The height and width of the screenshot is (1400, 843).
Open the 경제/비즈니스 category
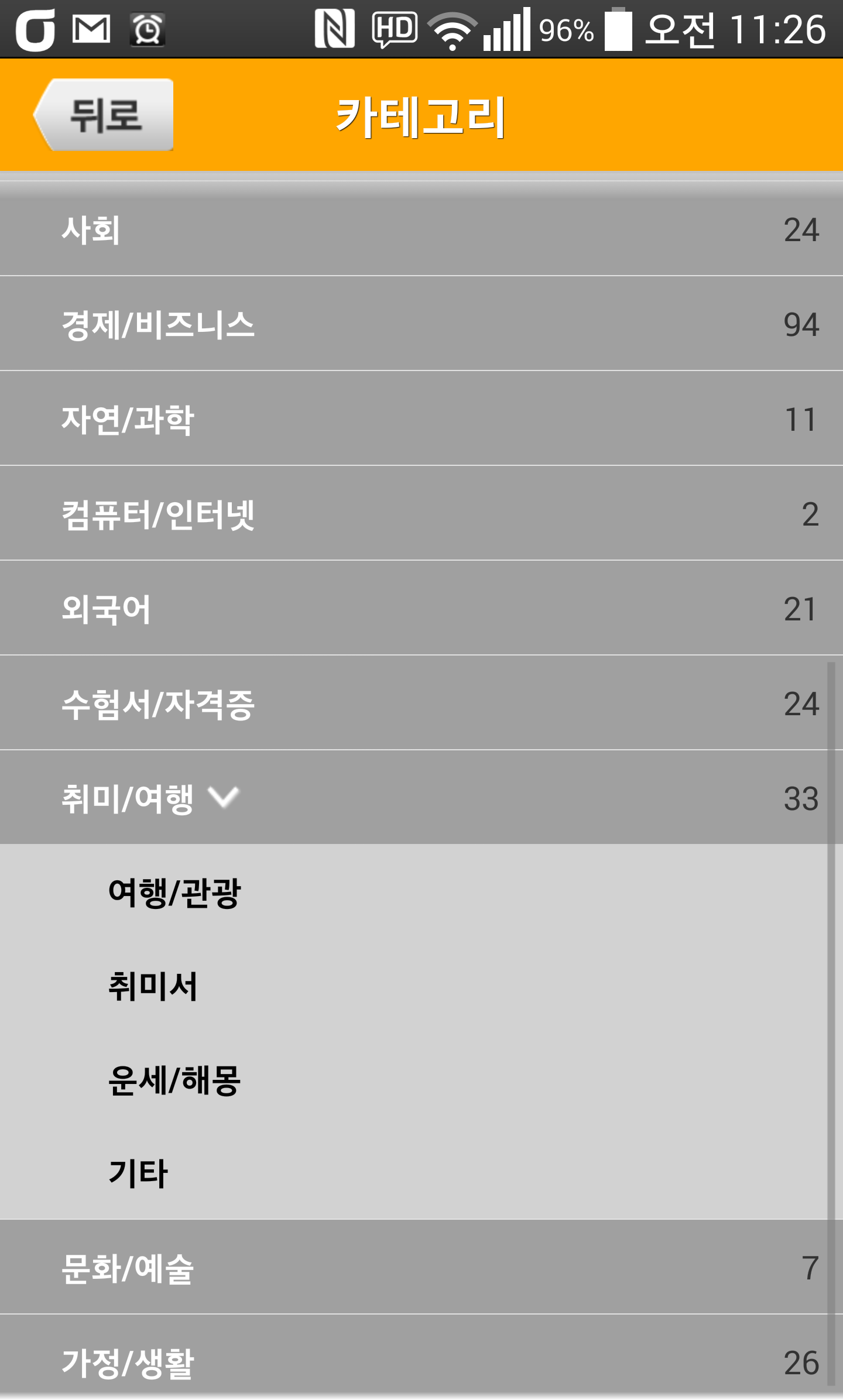(158, 324)
